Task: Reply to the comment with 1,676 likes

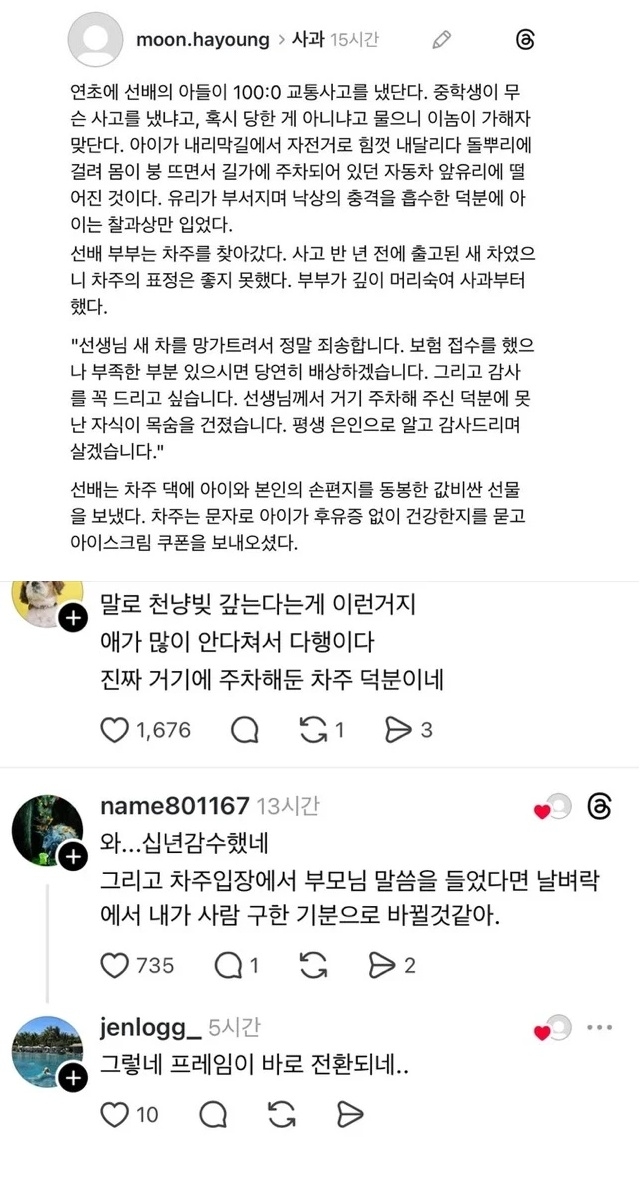Action: click(244, 731)
